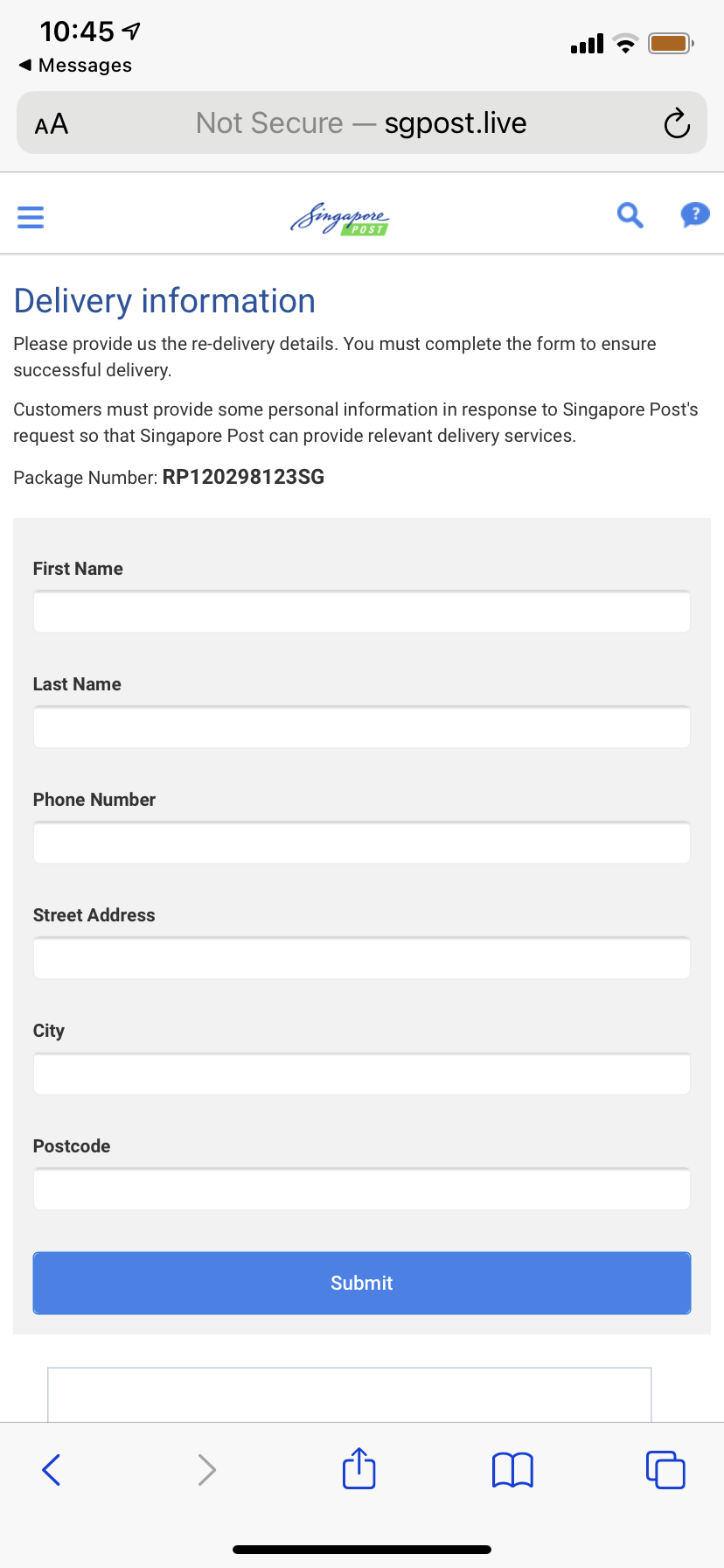
Task: Tap the Singapore Post logo
Action: [x=339, y=218]
